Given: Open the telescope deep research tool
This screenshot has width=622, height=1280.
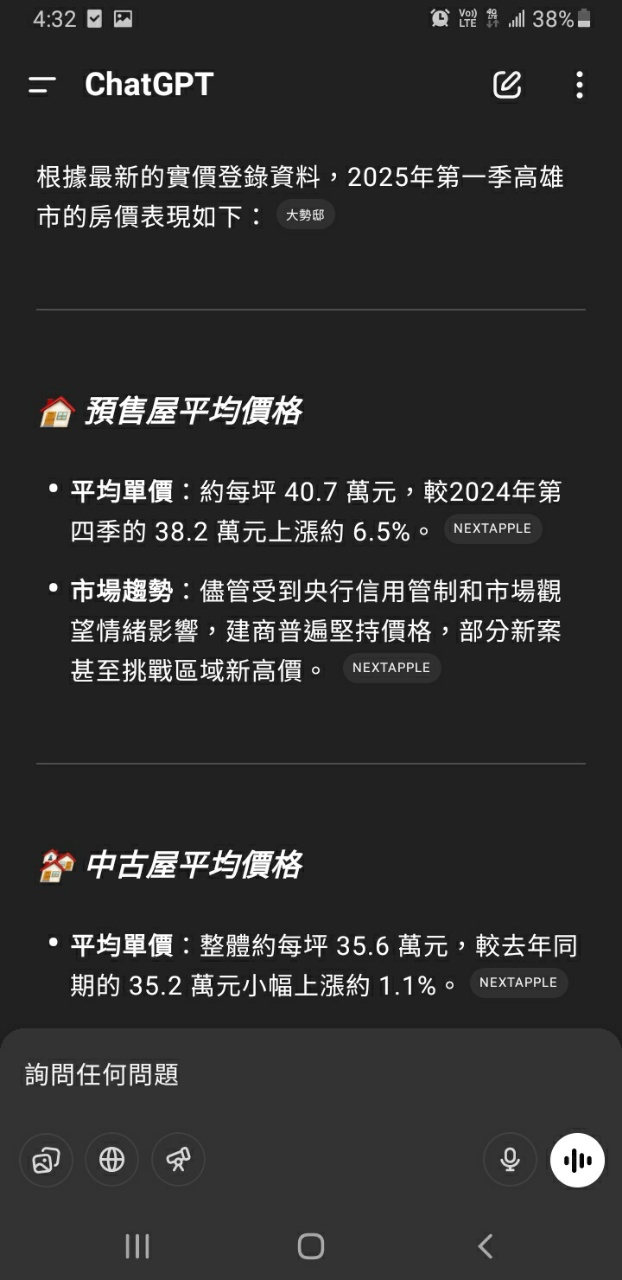Looking at the screenshot, I should [x=178, y=1160].
